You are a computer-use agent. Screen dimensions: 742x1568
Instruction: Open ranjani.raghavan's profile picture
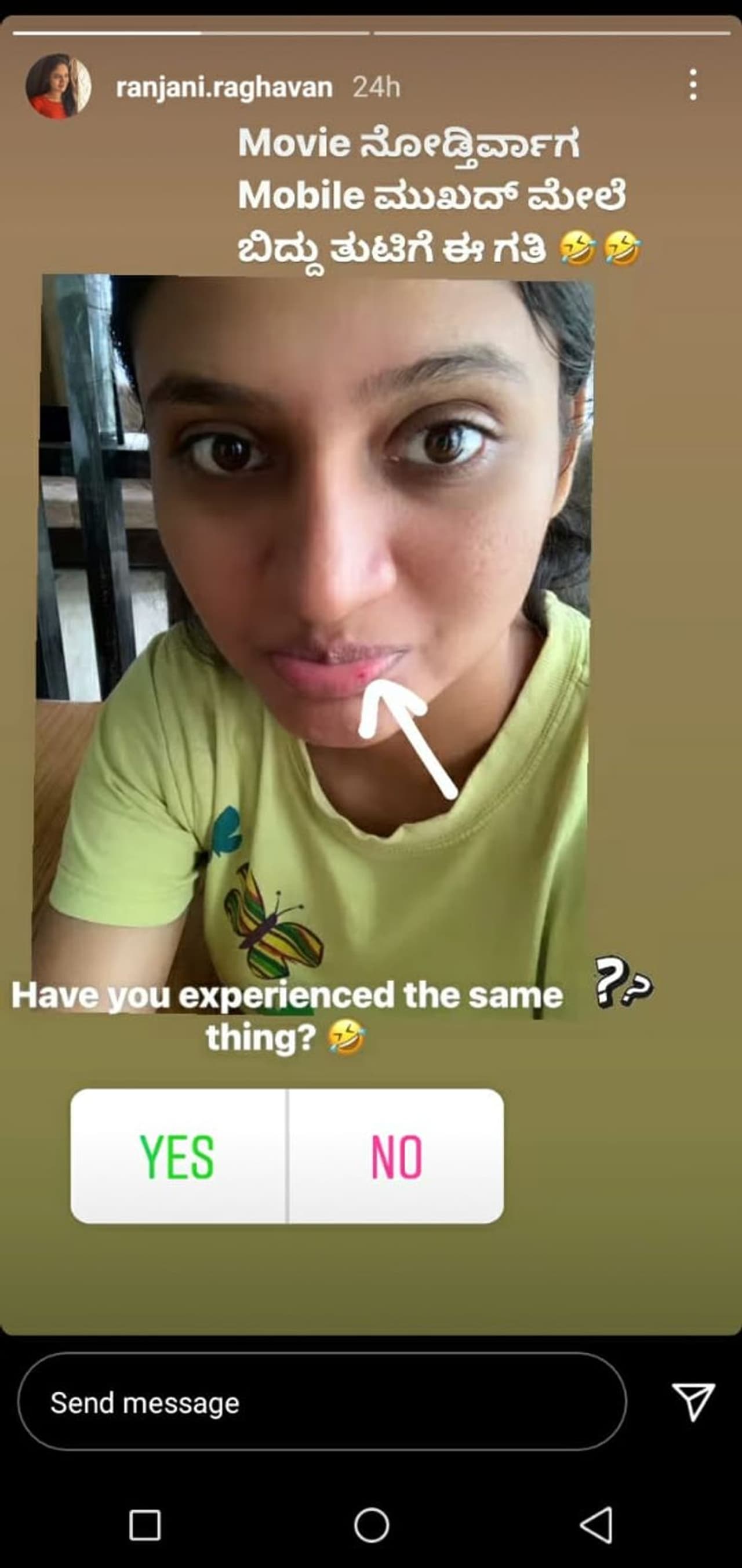58,86
